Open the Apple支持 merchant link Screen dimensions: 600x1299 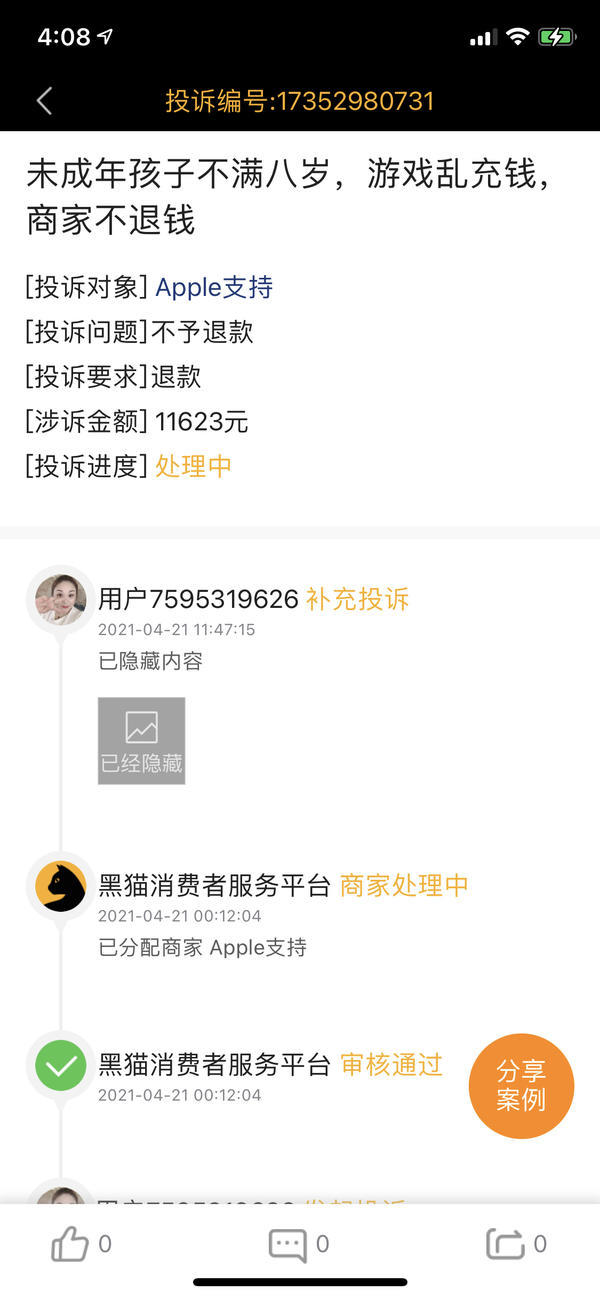click(x=214, y=288)
